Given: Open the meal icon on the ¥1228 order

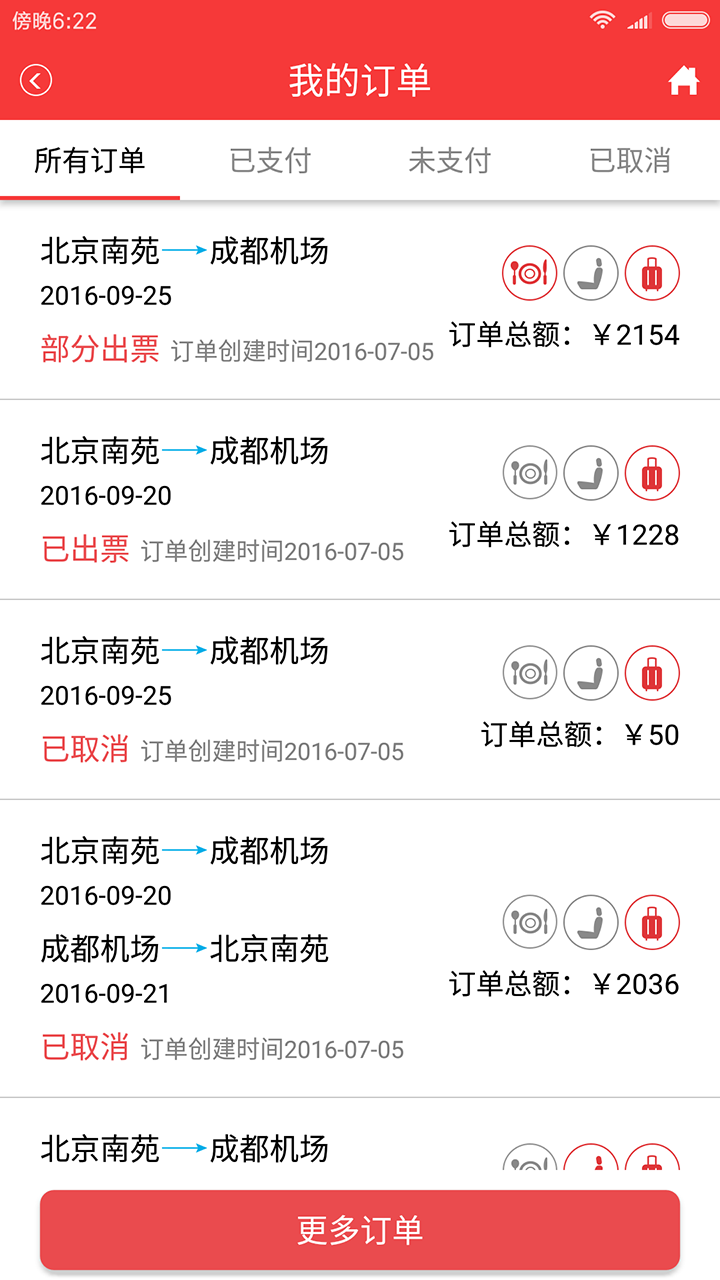Looking at the screenshot, I should click(x=529, y=471).
